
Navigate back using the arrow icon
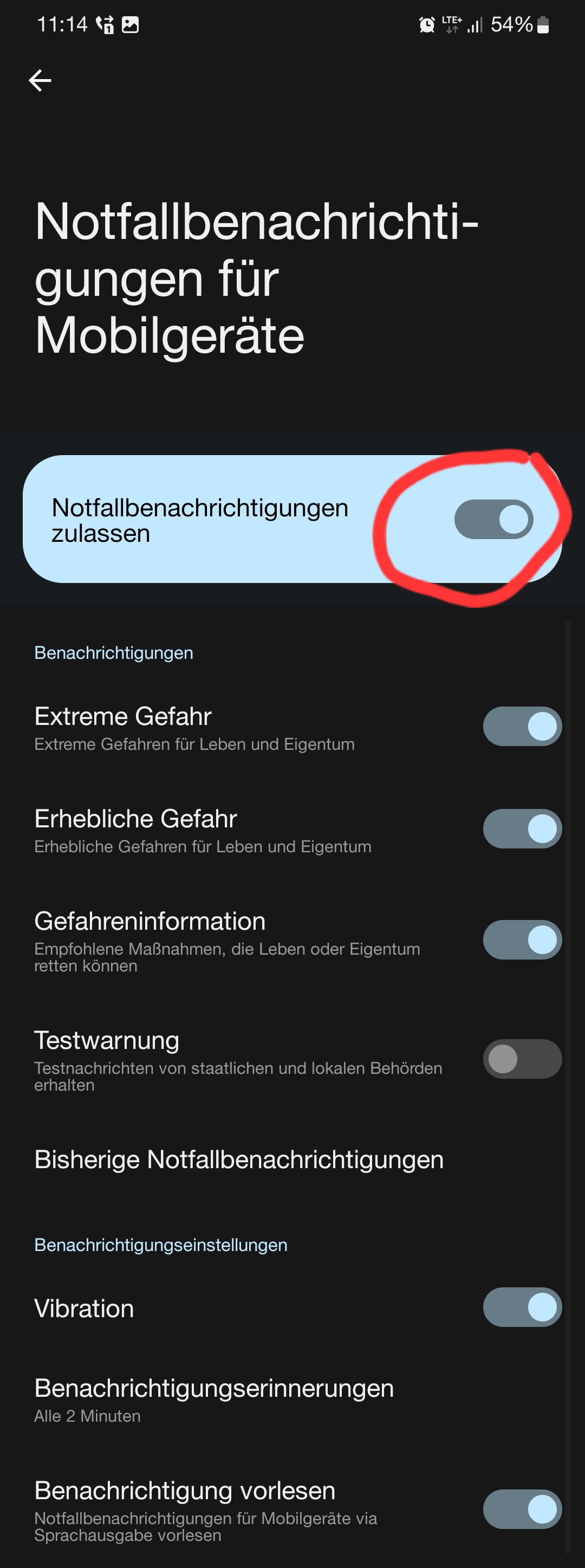40,79
